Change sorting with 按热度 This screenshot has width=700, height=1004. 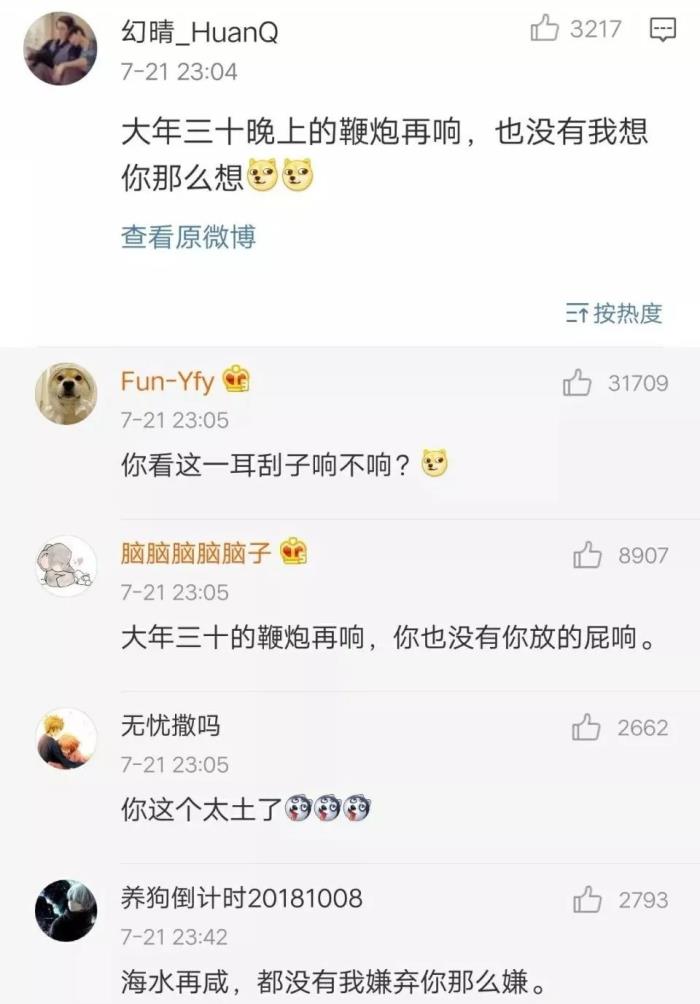tap(614, 314)
